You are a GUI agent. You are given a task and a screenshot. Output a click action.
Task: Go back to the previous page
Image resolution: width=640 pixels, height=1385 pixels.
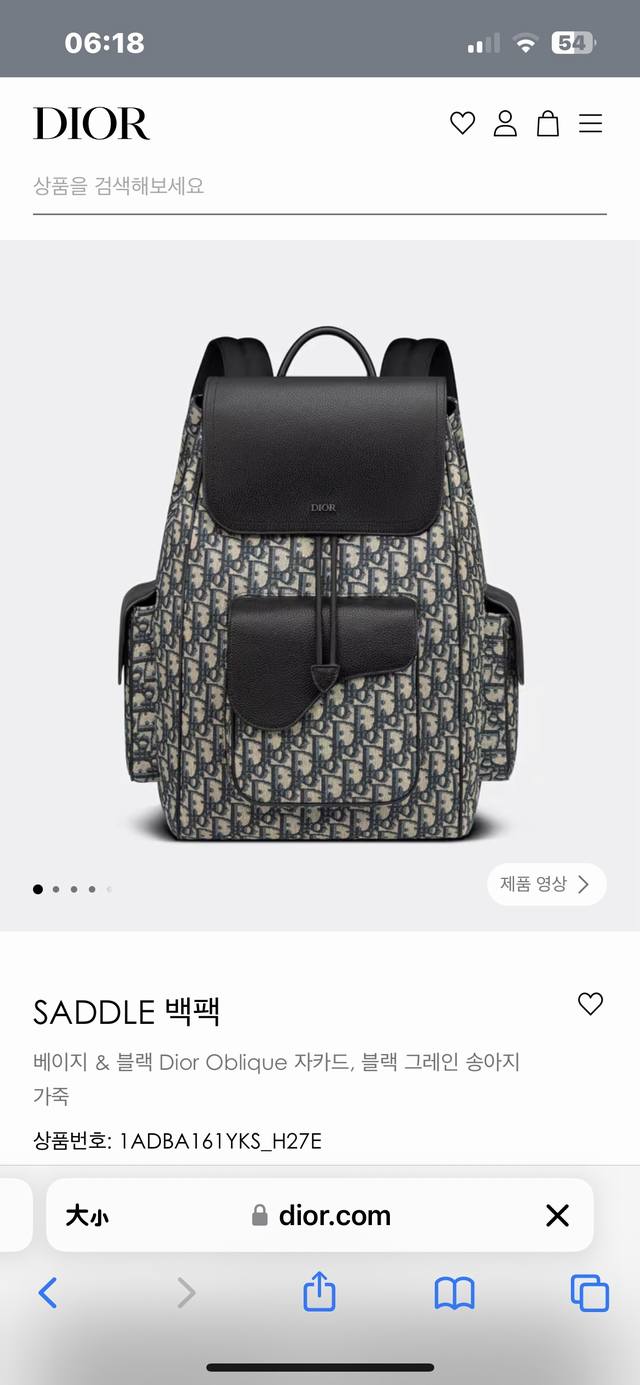coord(48,1294)
